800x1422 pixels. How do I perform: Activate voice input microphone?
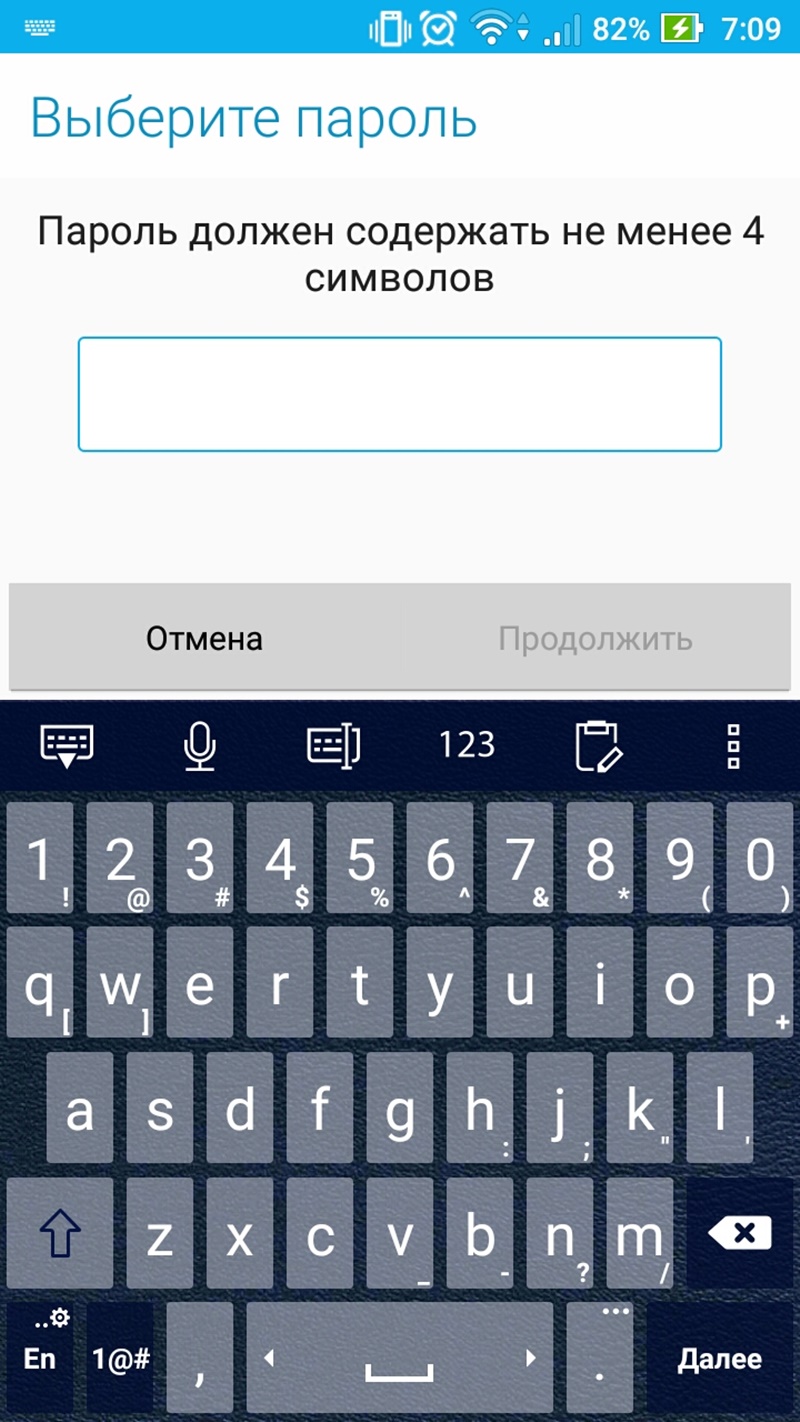click(201, 746)
